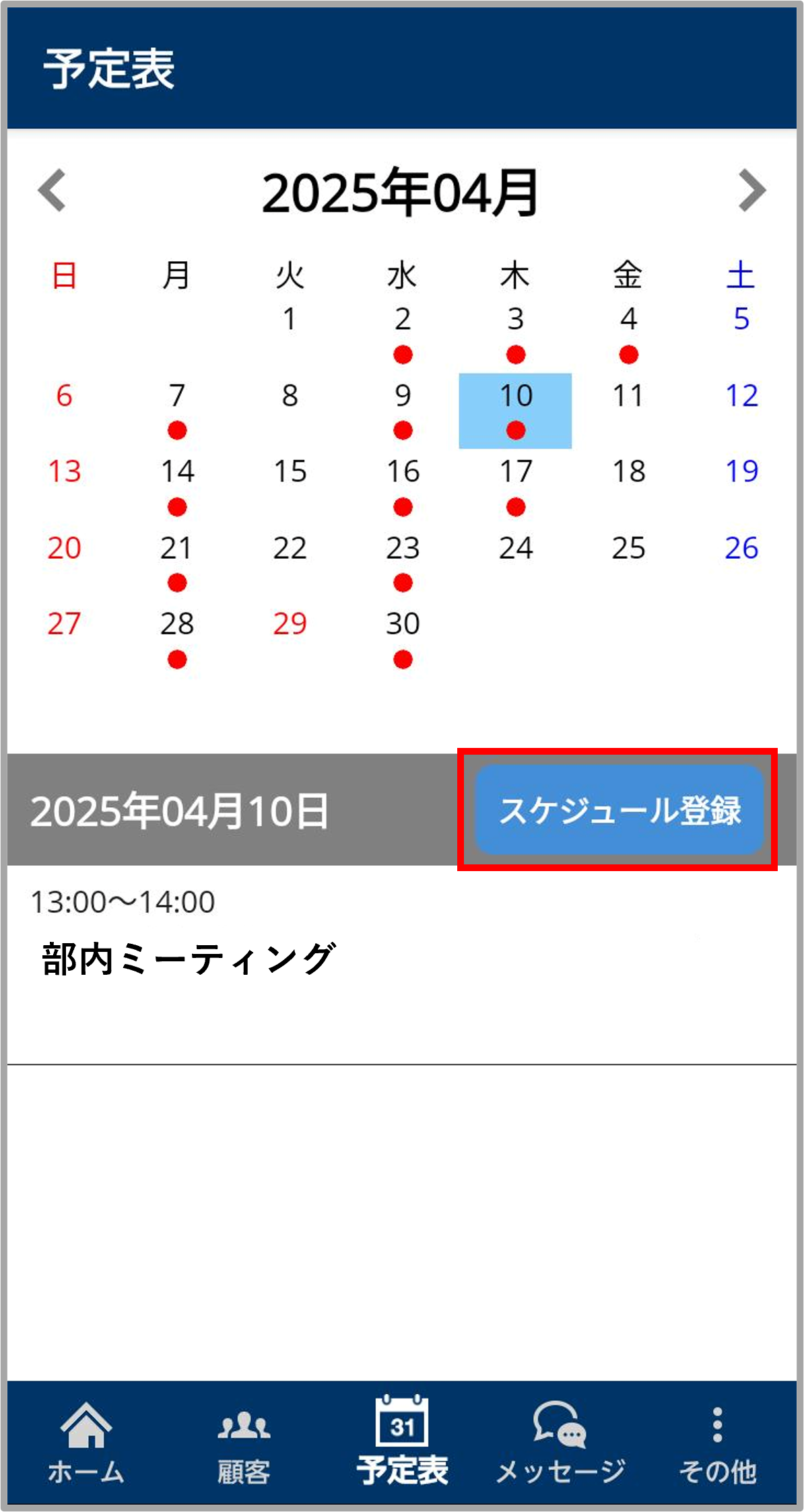
Task: Switch to the ホーム tab
Action: 86,1442
